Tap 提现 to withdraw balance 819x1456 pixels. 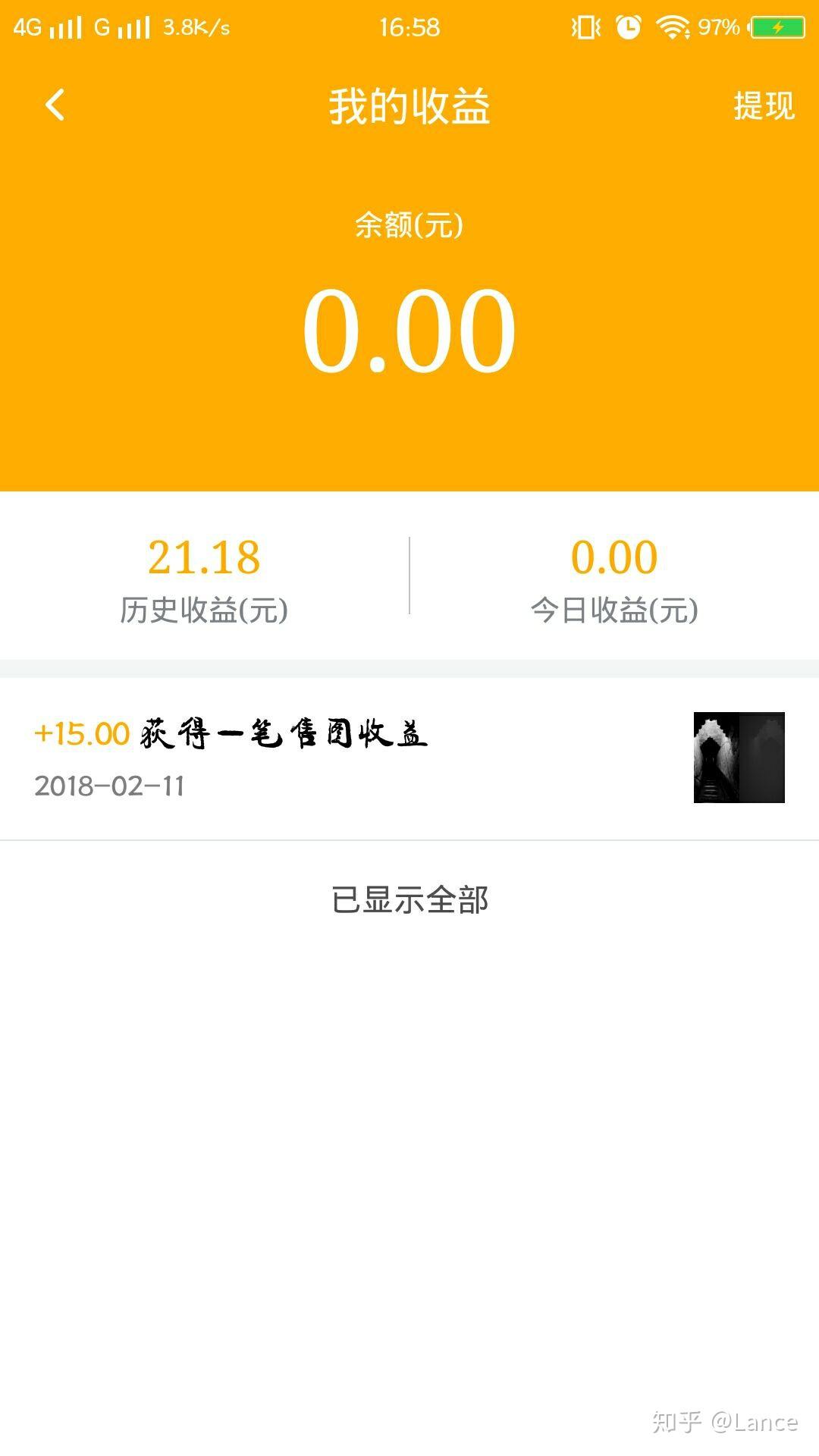pos(764,105)
